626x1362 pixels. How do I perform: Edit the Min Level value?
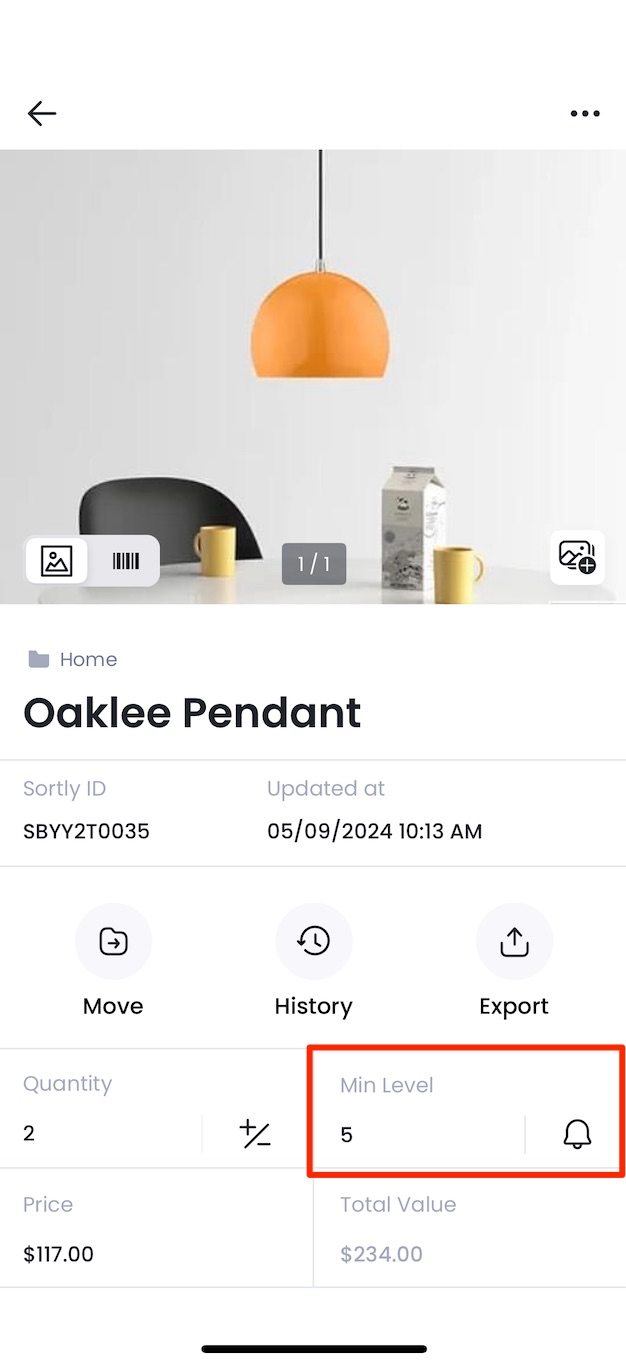(420, 1134)
